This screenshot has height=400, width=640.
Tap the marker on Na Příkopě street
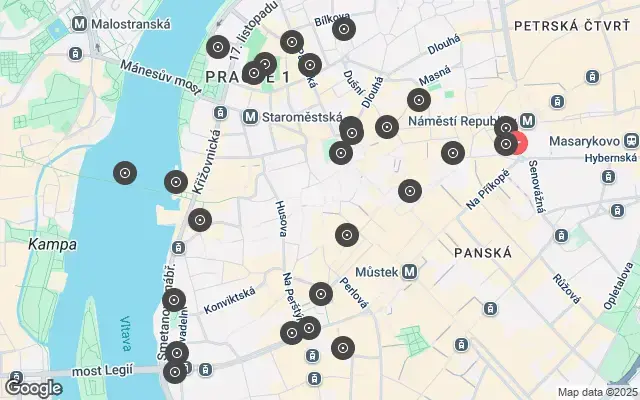(453, 153)
